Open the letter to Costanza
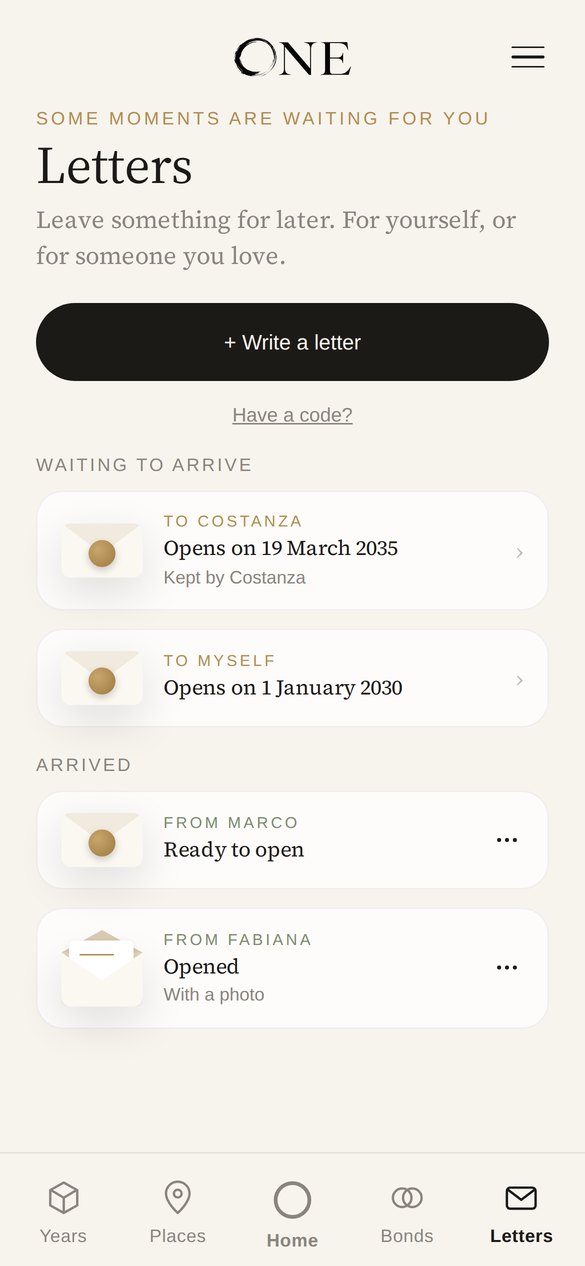 292,551
